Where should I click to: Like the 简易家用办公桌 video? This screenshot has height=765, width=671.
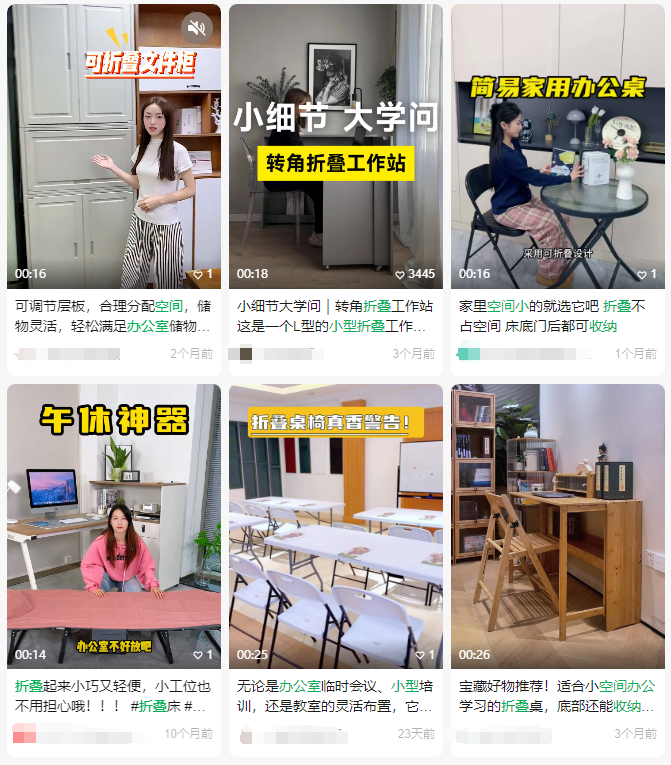click(x=644, y=274)
